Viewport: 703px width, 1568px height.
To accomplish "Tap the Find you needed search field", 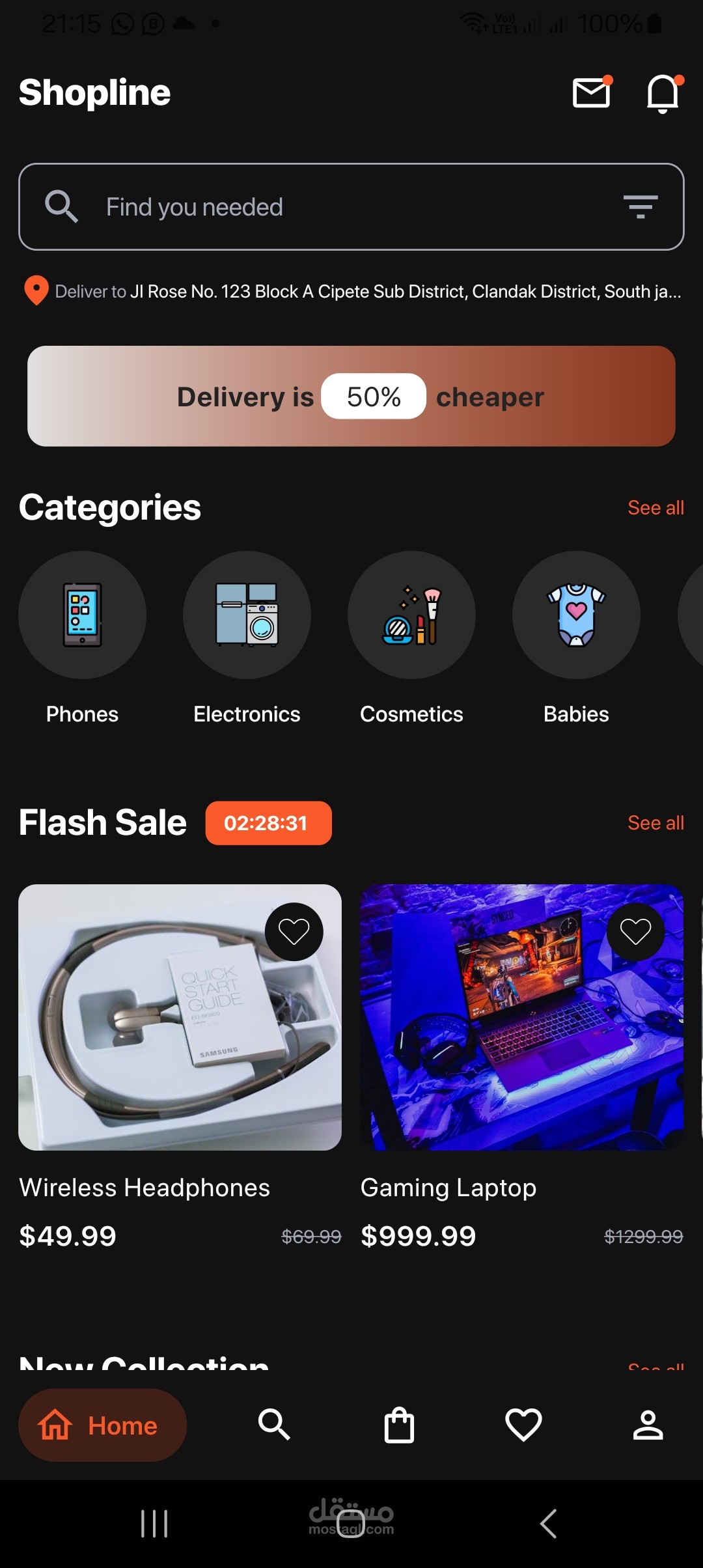I will pos(351,207).
